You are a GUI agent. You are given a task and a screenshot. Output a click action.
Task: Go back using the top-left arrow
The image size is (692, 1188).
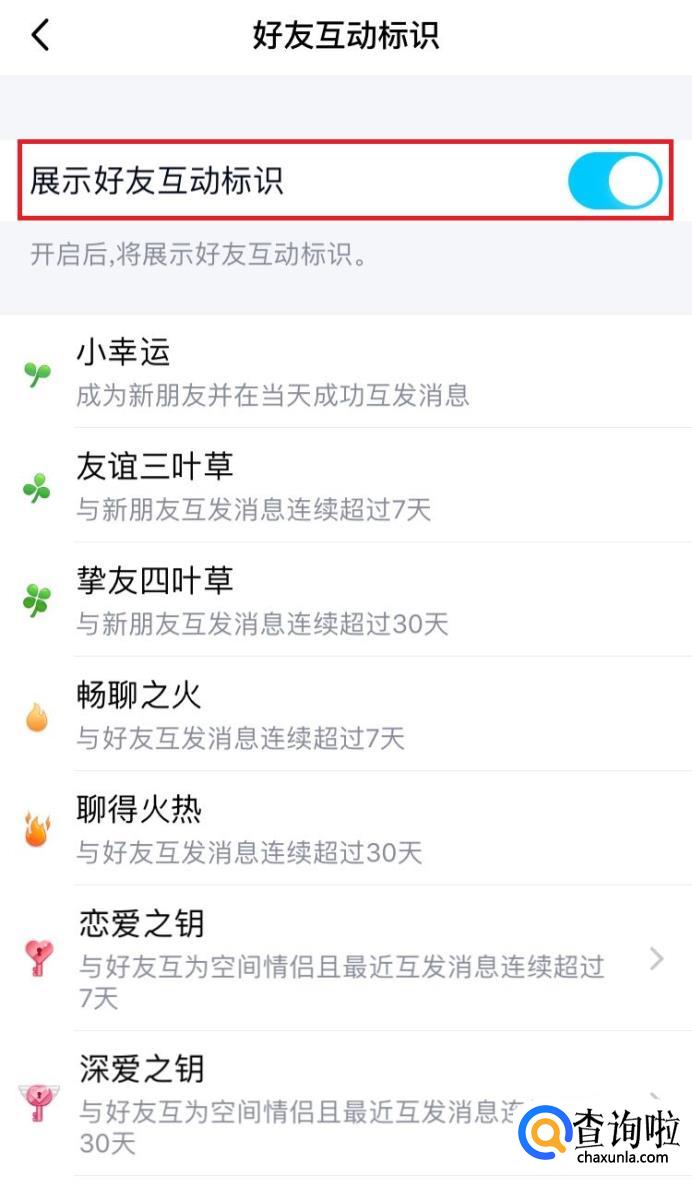click(x=40, y=36)
